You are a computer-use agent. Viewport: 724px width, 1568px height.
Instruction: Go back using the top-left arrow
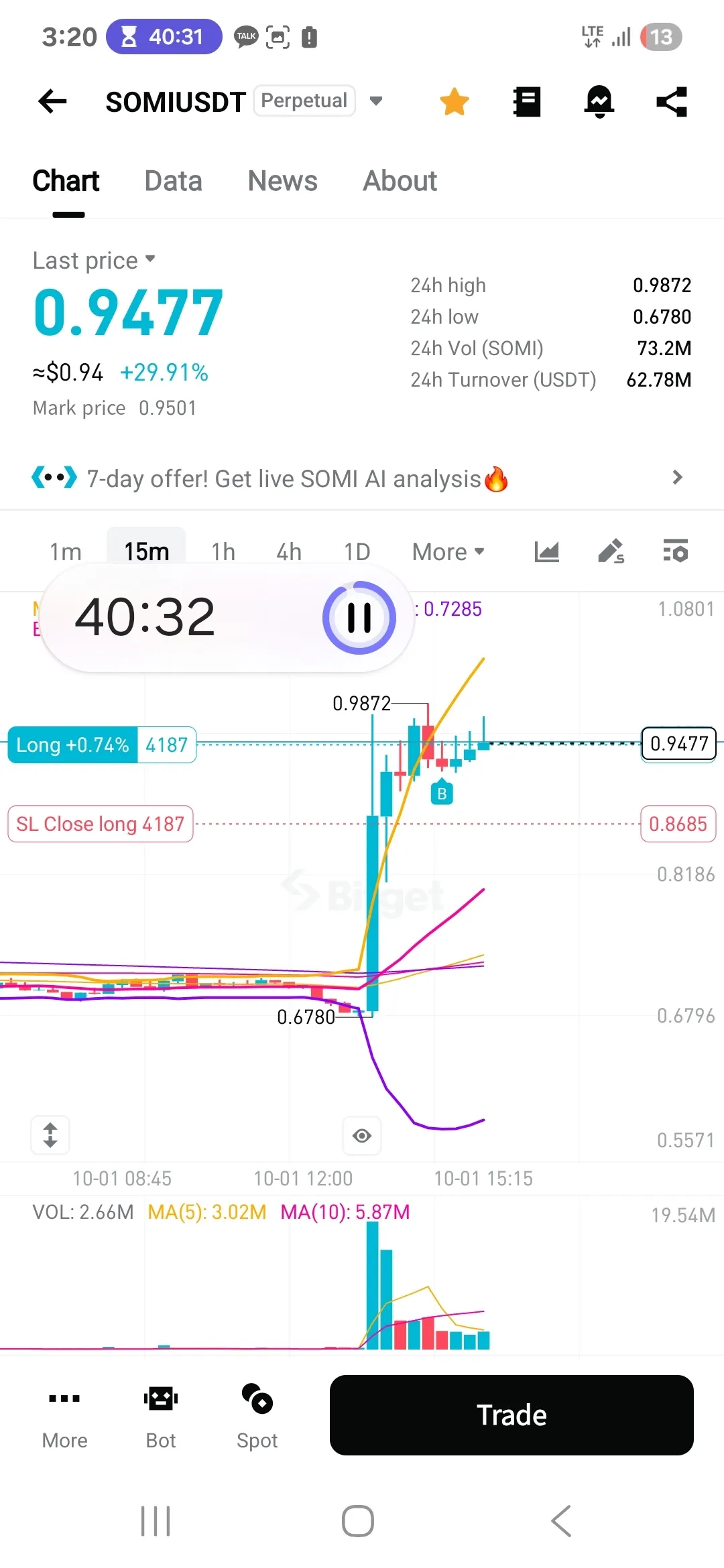pos(53,102)
